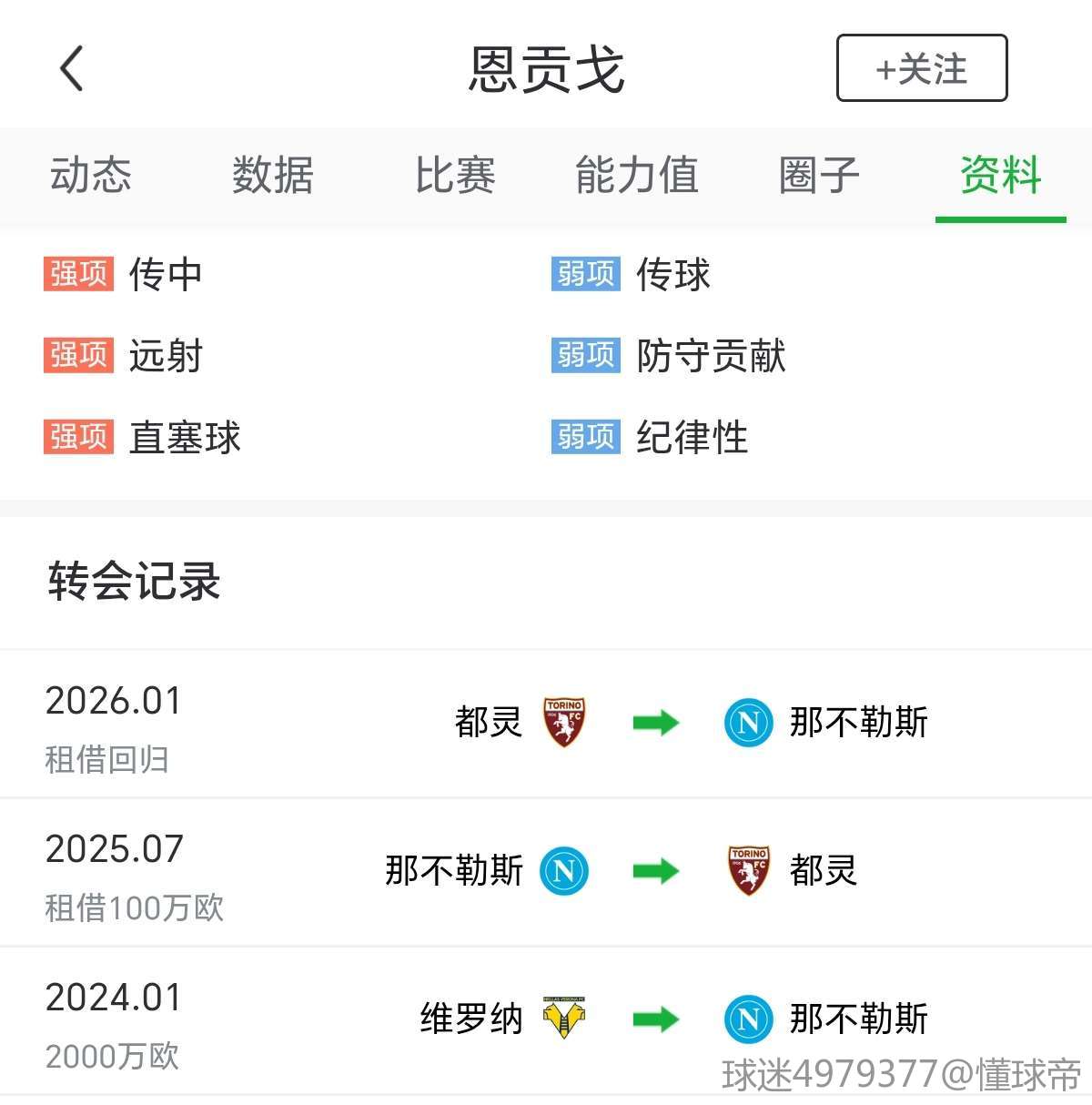Open the 2025.07 loan to 都灵 record
This screenshot has height=1105, width=1092.
pyautogui.click(x=546, y=873)
